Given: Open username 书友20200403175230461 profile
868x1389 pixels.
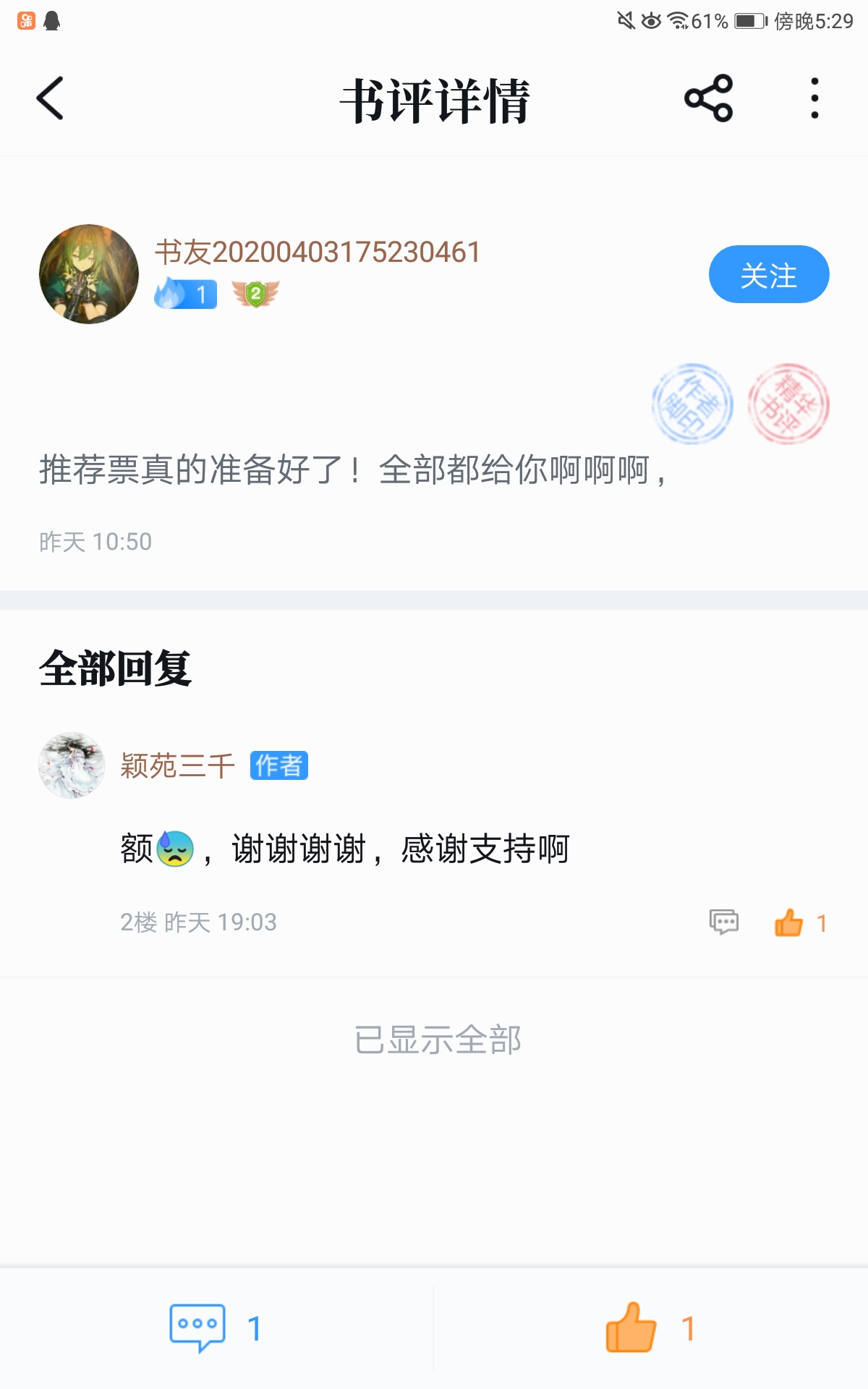Looking at the screenshot, I should click(318, 252).
